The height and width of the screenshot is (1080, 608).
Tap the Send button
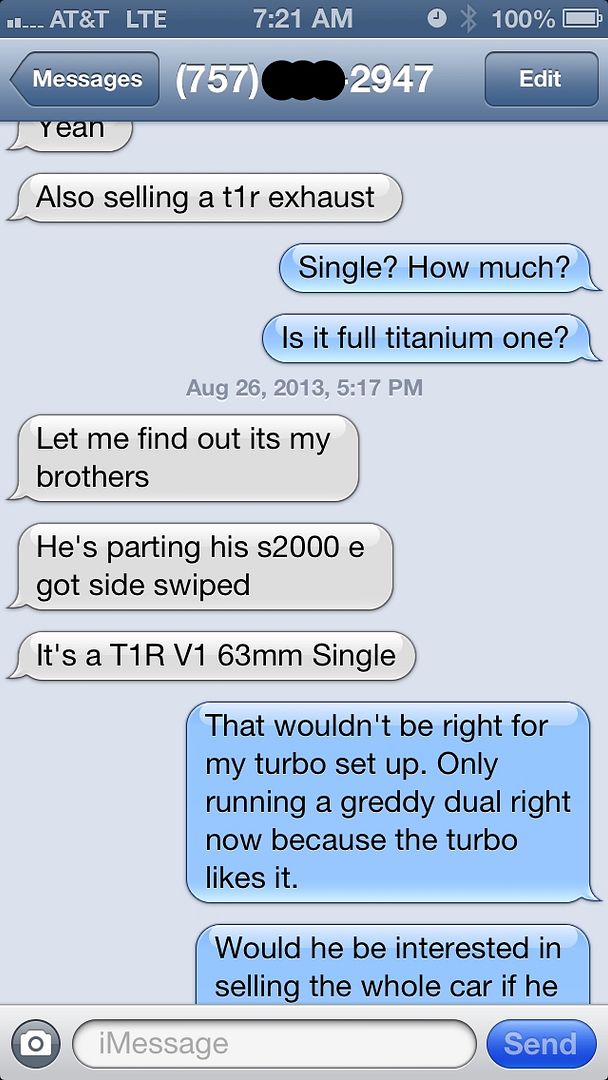pyautogui.click(x=540, y=1044)
